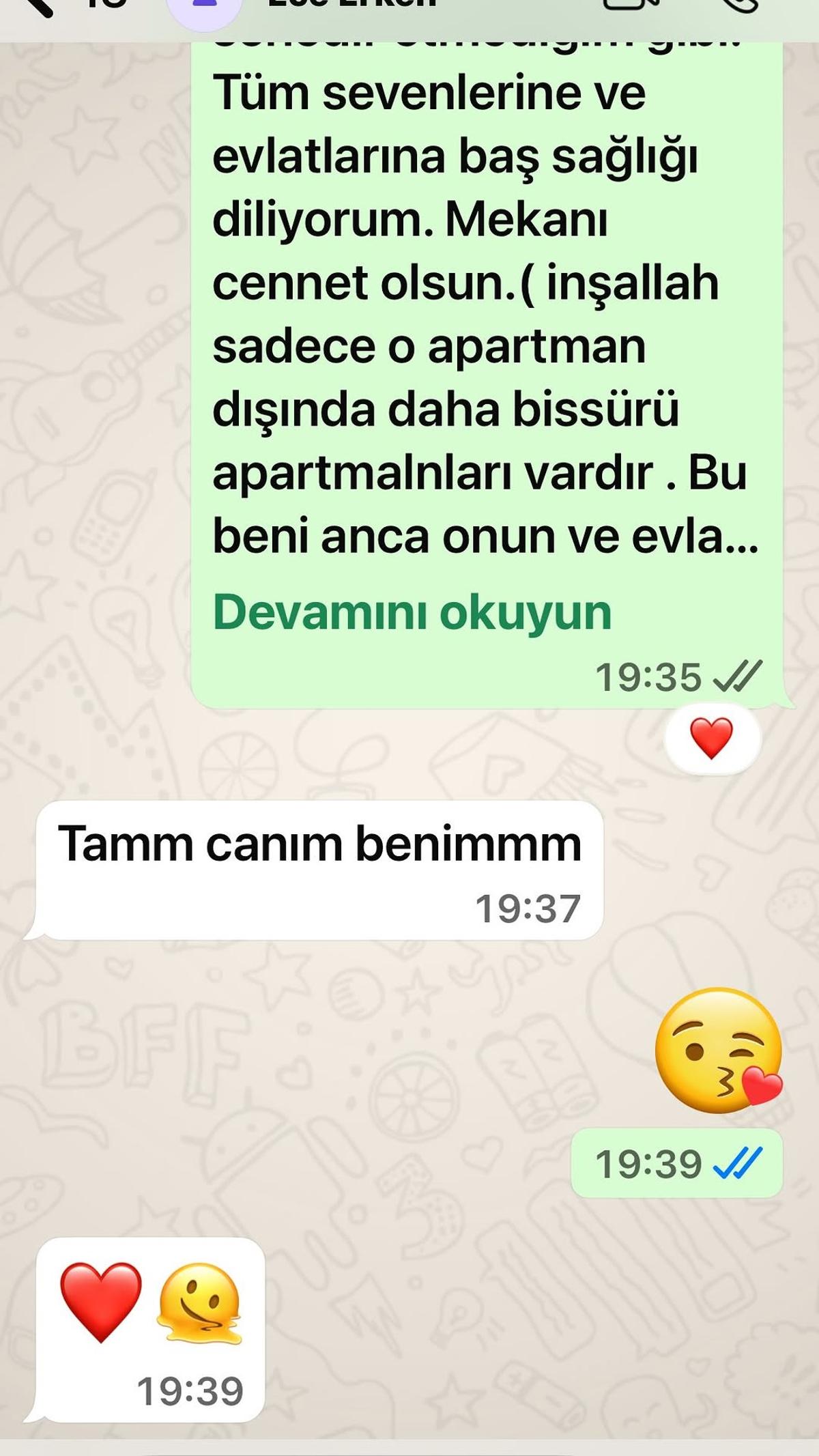Expand the message via Devamını okuyun
The image size is (819, 1456).
(x=412, y=612)
